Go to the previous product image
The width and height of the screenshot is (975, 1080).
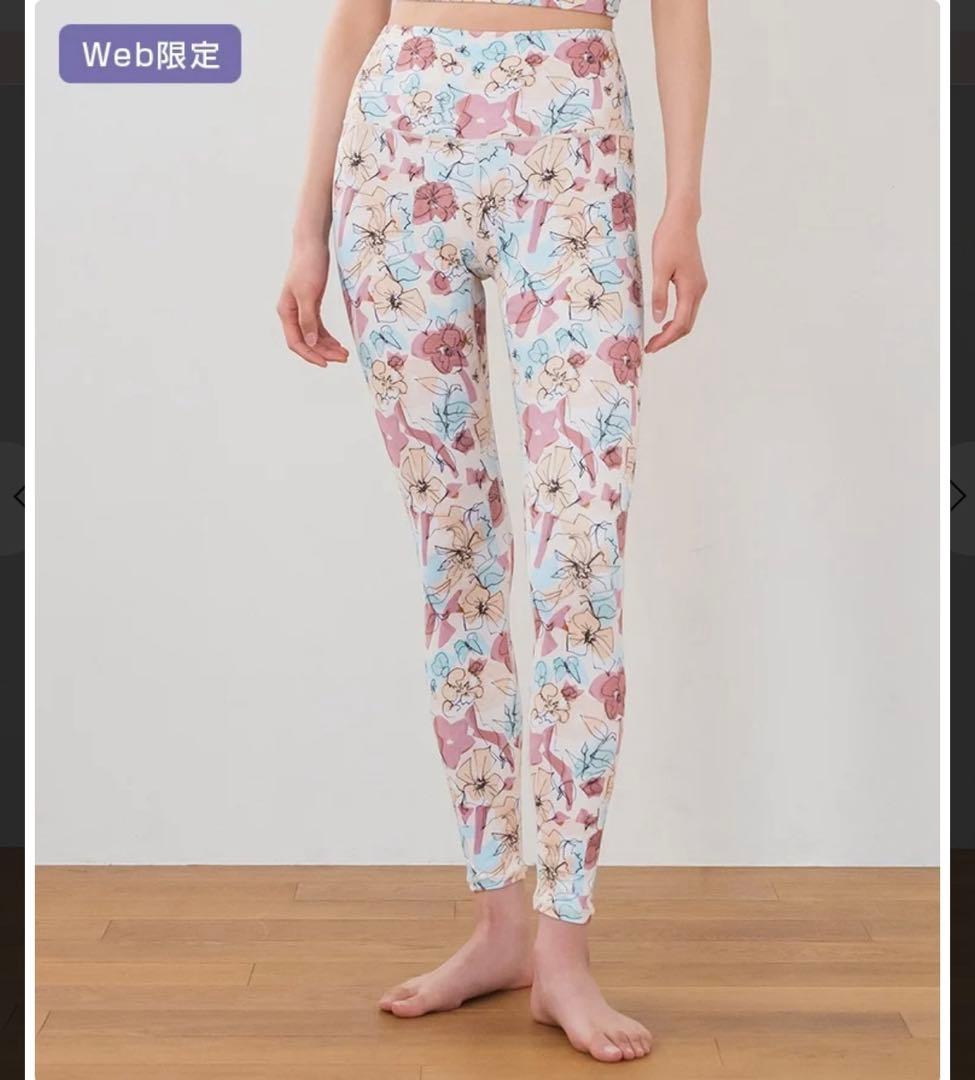(18, 497)
